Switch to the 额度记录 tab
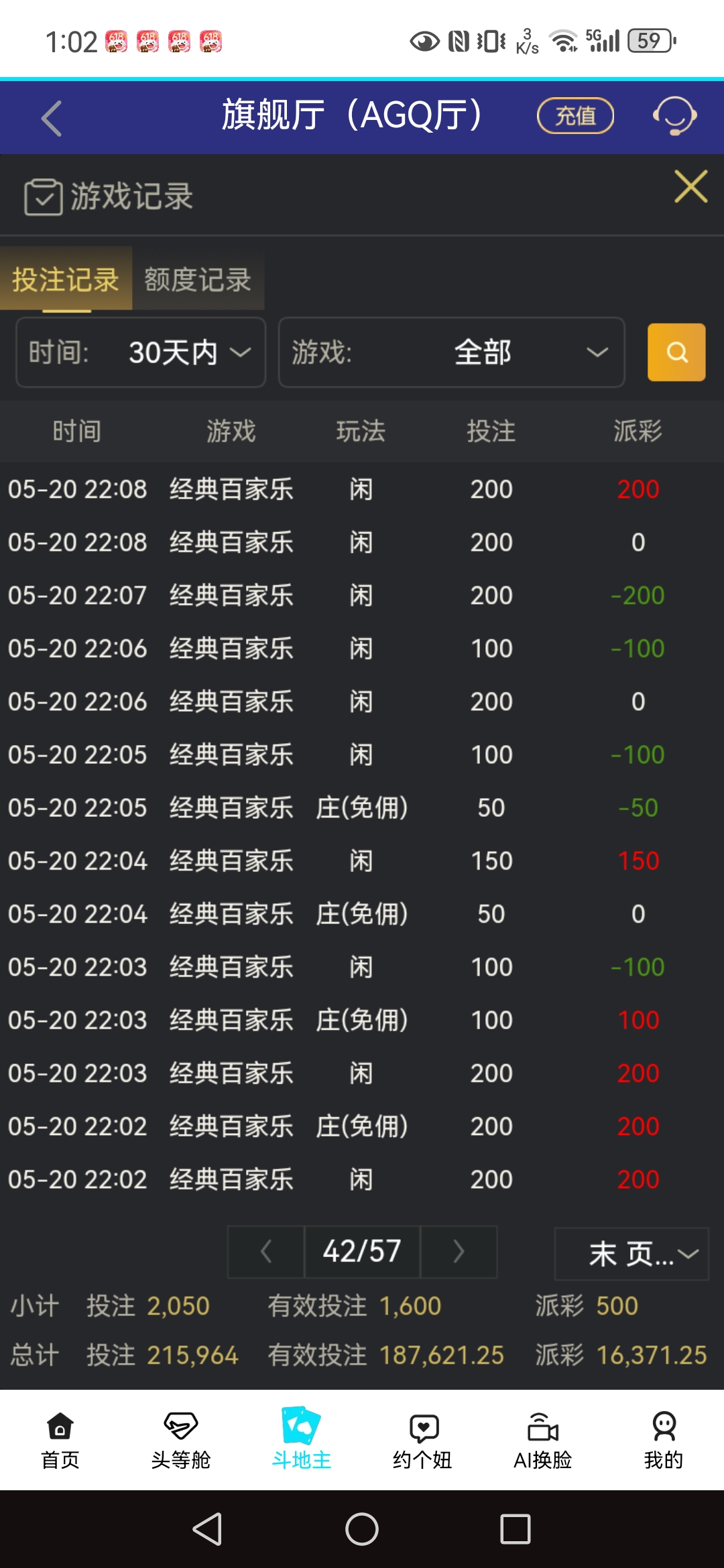724x1568 pixels. (196, 281)
